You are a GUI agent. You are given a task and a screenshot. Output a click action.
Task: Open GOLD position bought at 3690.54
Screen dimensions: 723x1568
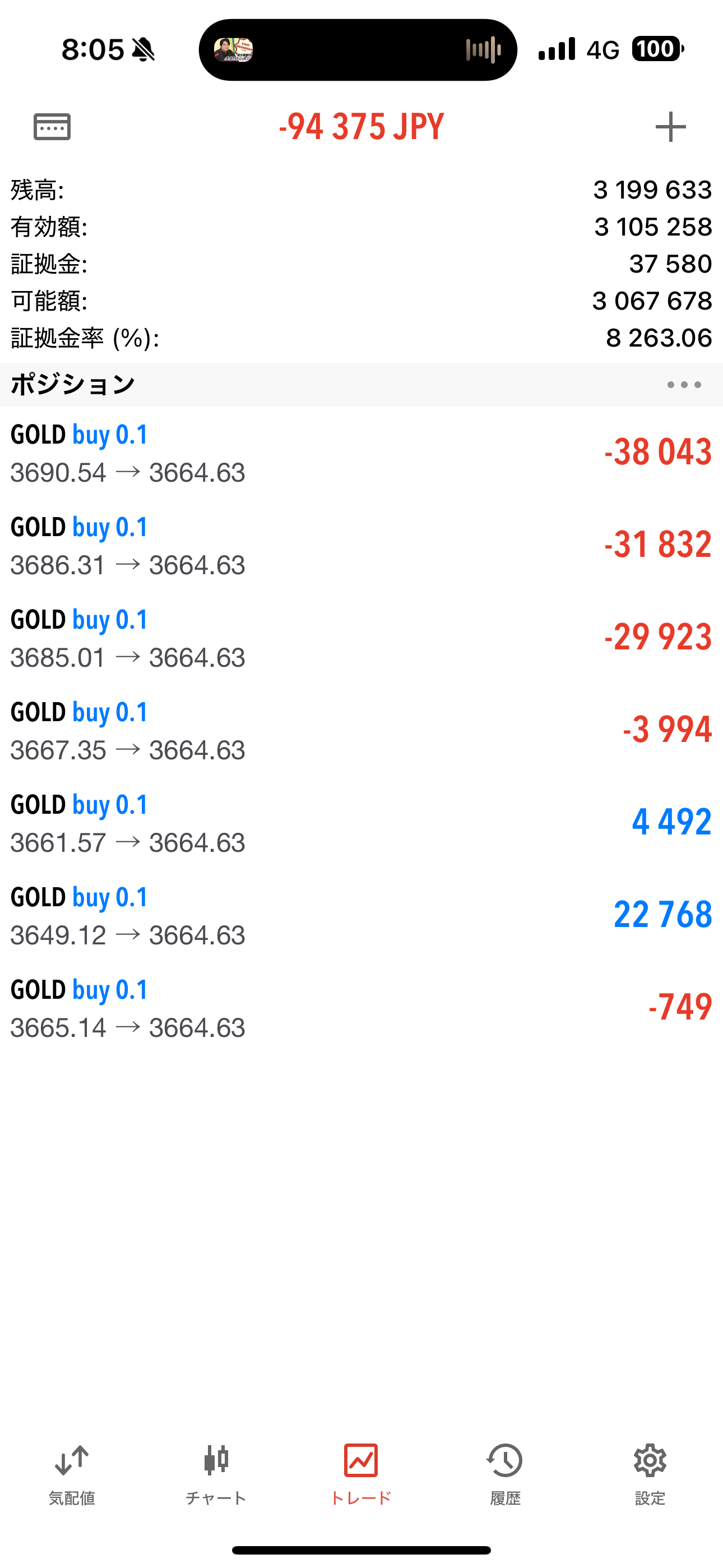pos(361,453)
